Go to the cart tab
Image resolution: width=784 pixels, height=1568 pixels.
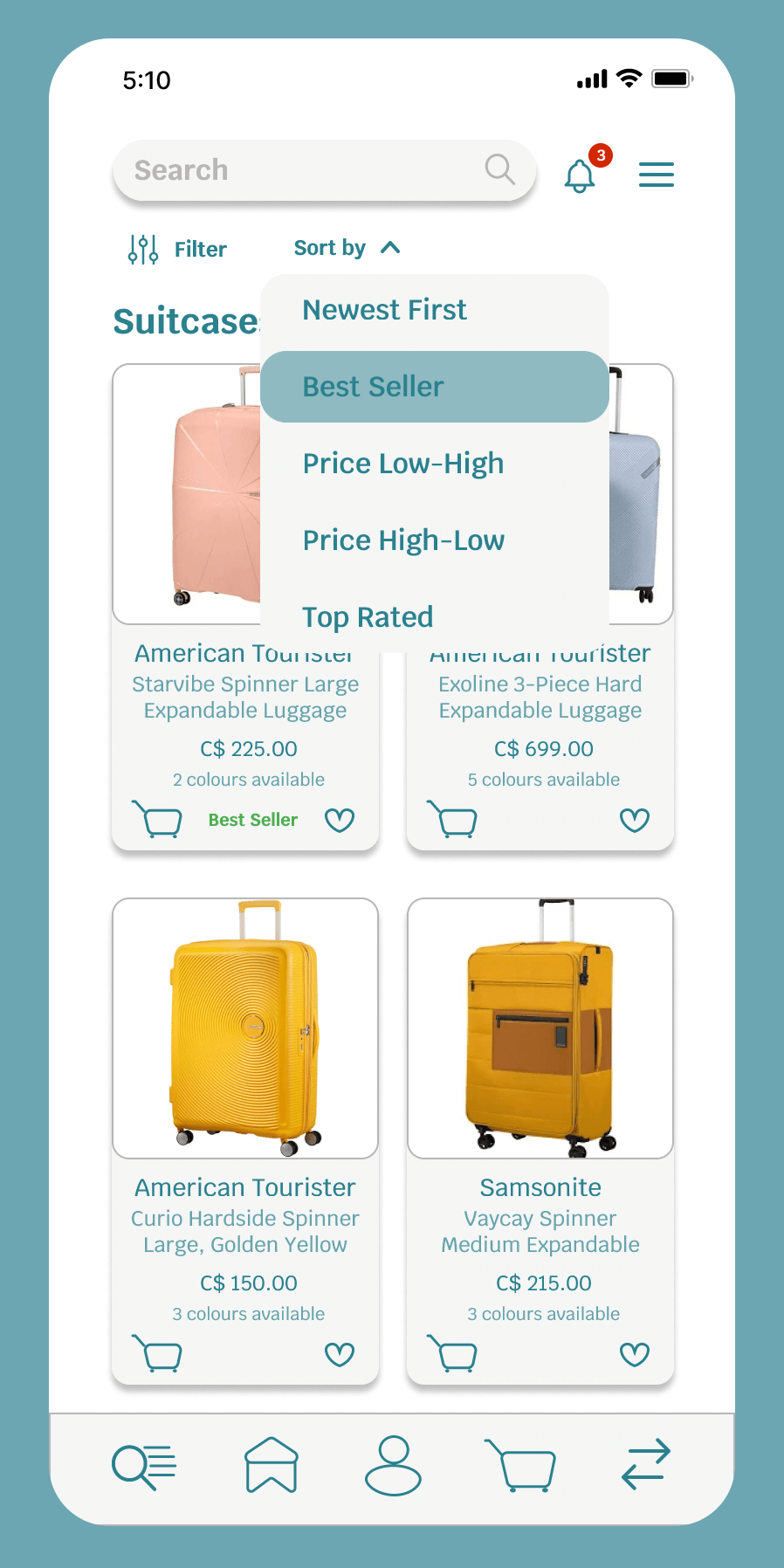click(520, 1465)
